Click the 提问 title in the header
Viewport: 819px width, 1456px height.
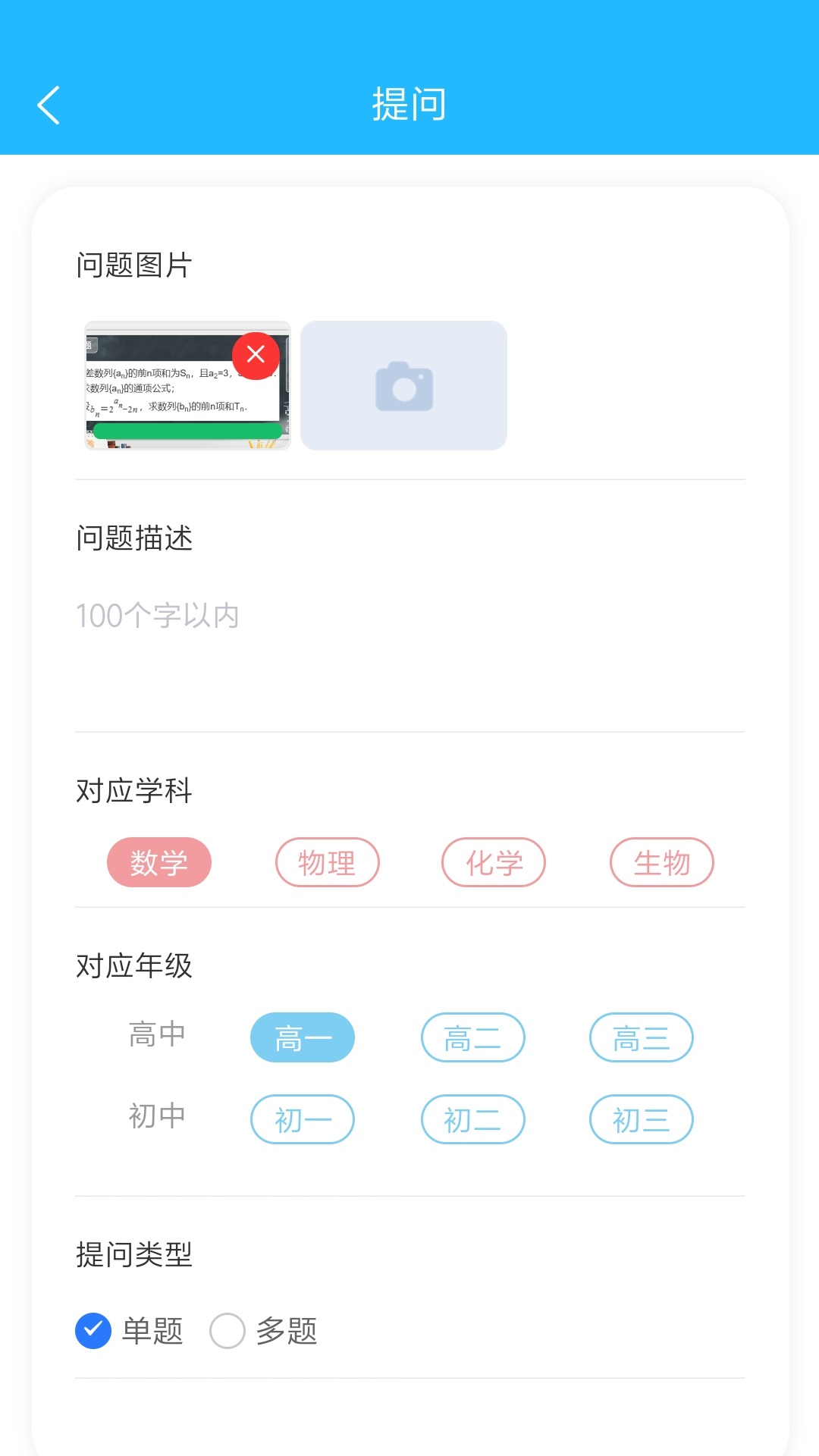coord(409,105)
